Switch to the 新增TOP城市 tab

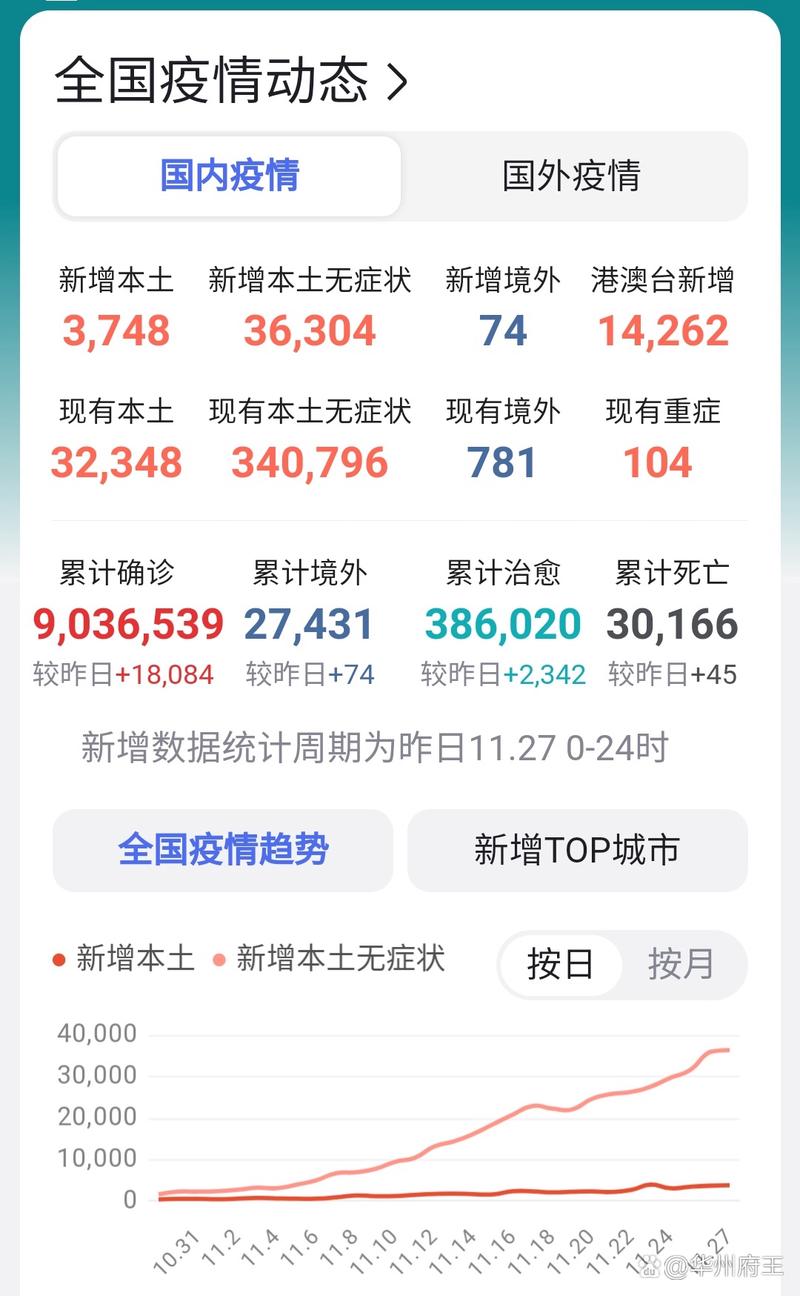click(577, 850)
